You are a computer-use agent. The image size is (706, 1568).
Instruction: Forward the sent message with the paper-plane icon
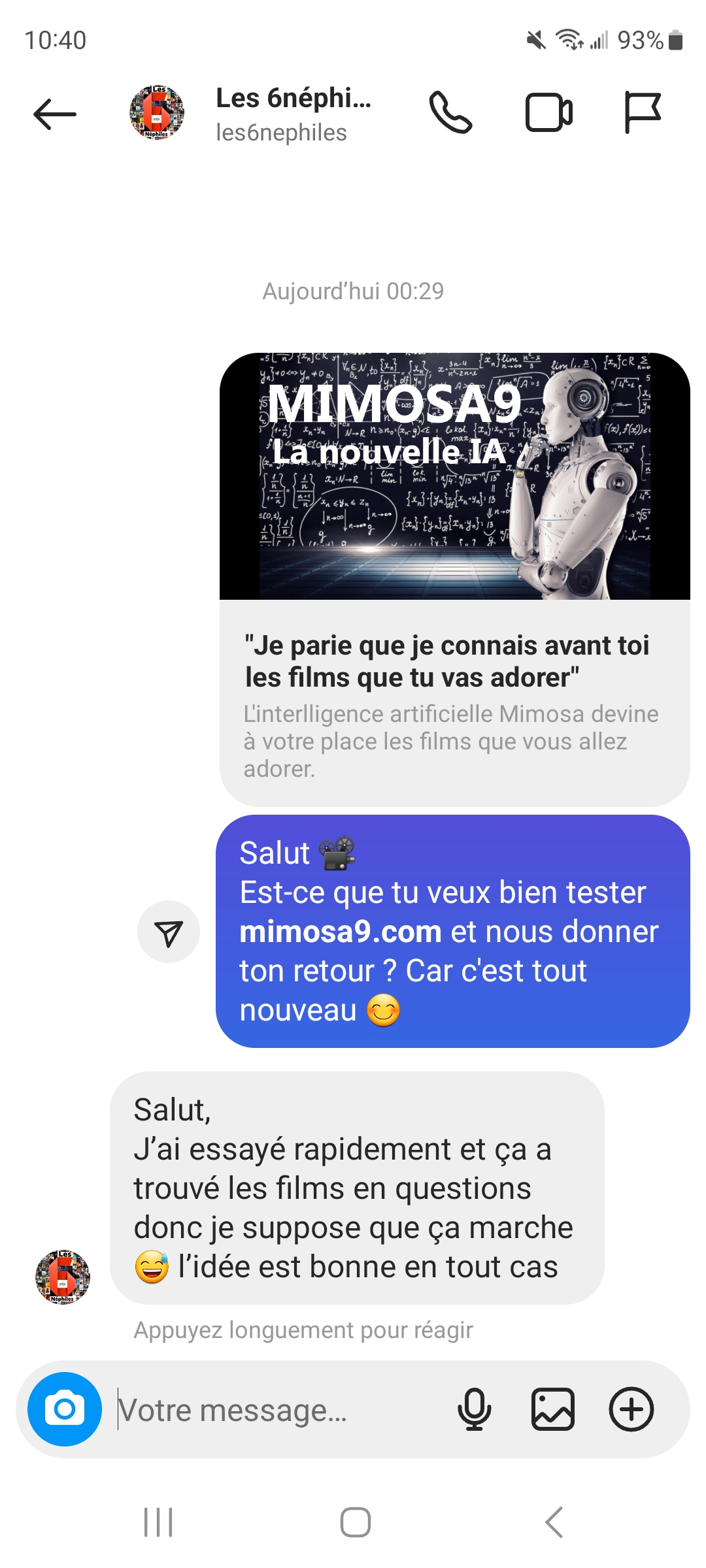tap(169, 932)
